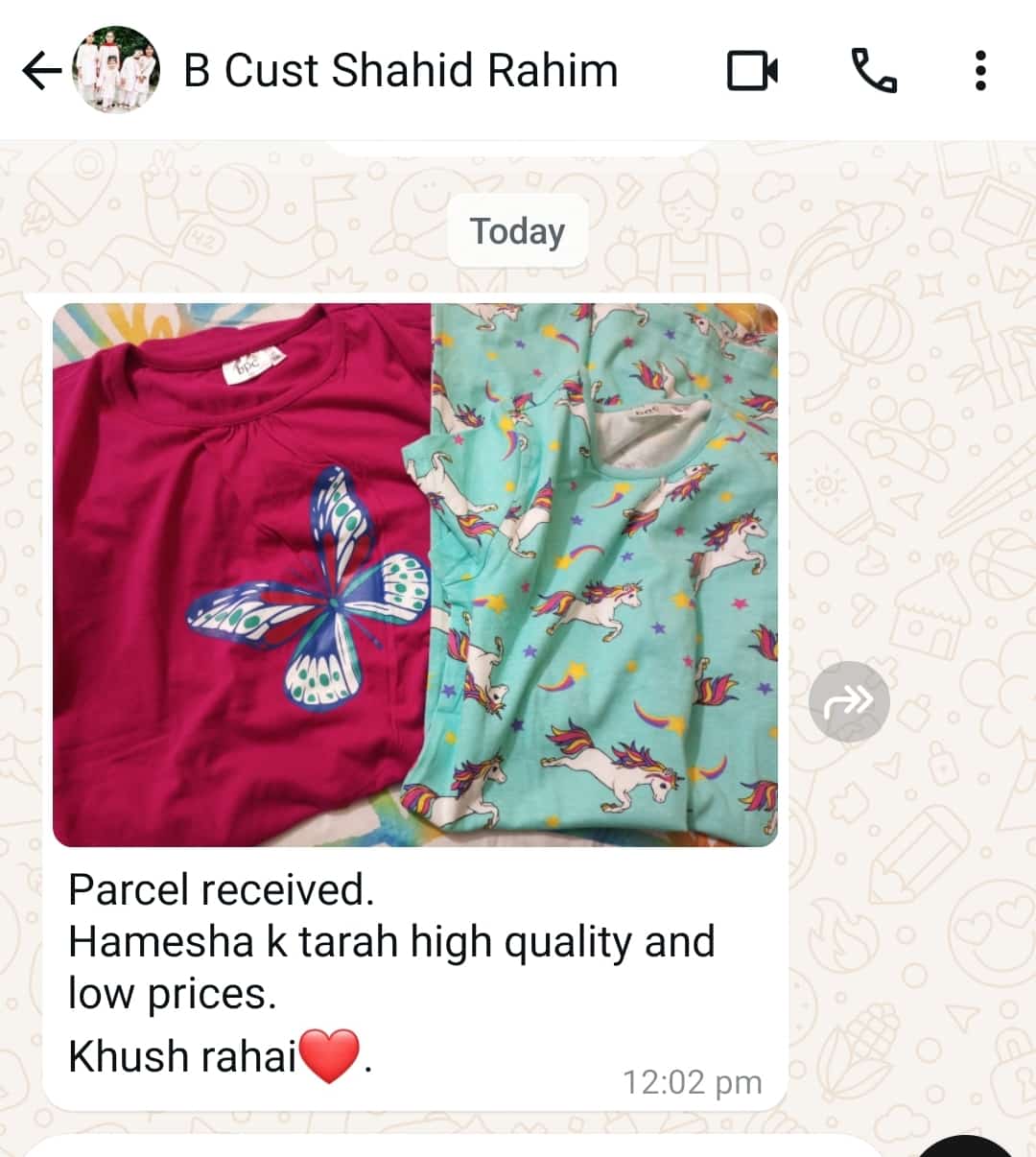This screenshot has width=1036, height=1157.
Task: Forward the photo message
Action: coord(848,701)
